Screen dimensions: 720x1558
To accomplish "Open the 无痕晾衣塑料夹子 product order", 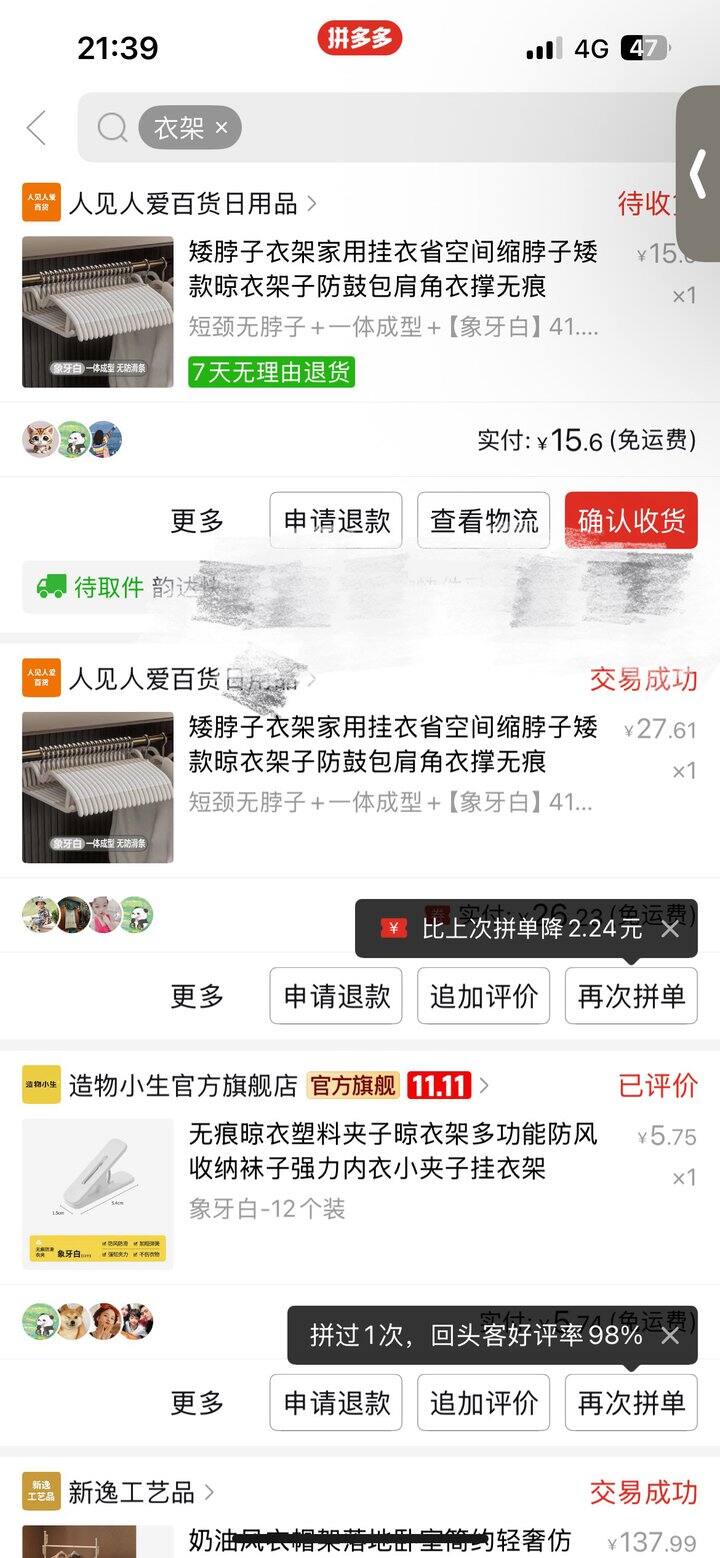I will coord(392,1151).
